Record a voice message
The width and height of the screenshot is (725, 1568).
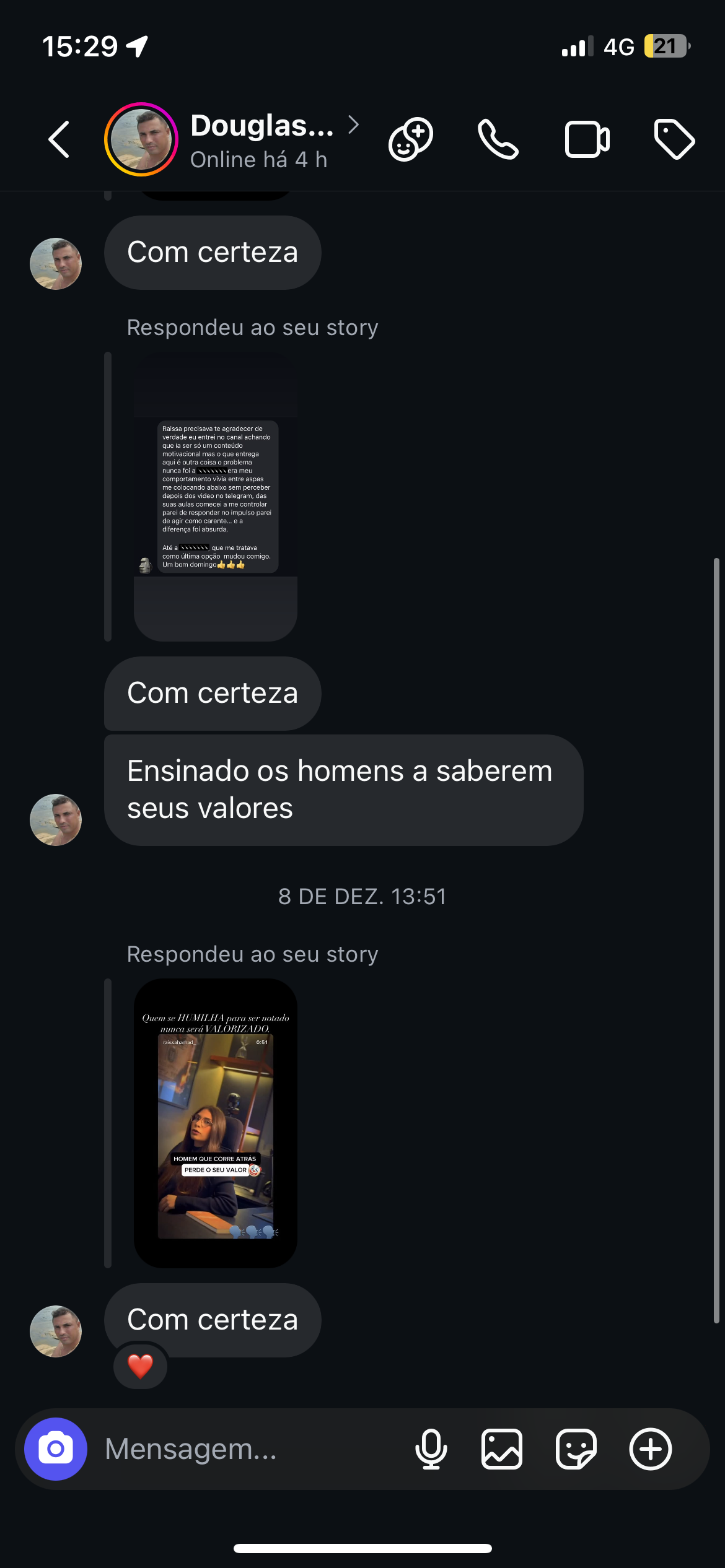(x=431, y=1449)
